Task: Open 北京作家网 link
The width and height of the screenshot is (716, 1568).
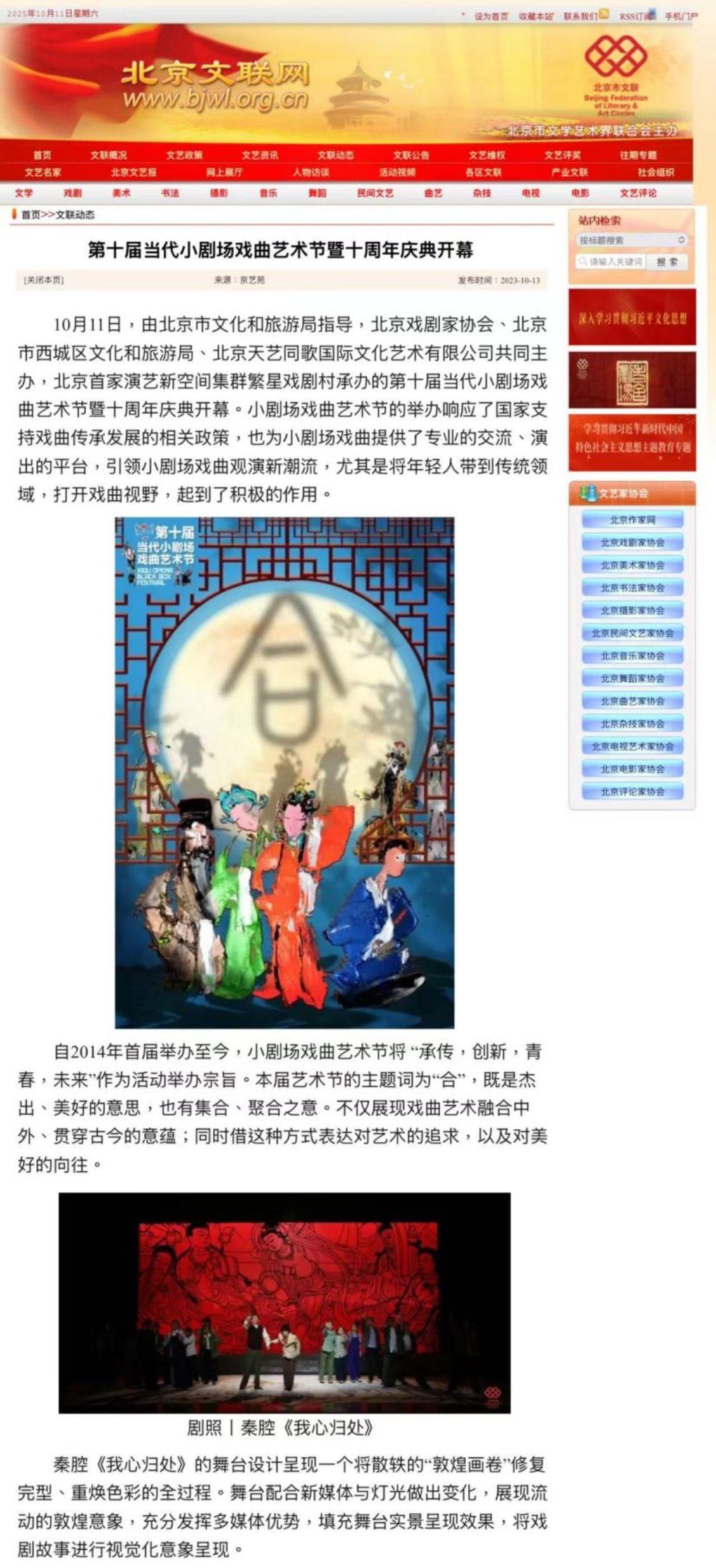Action: [632, 520]
